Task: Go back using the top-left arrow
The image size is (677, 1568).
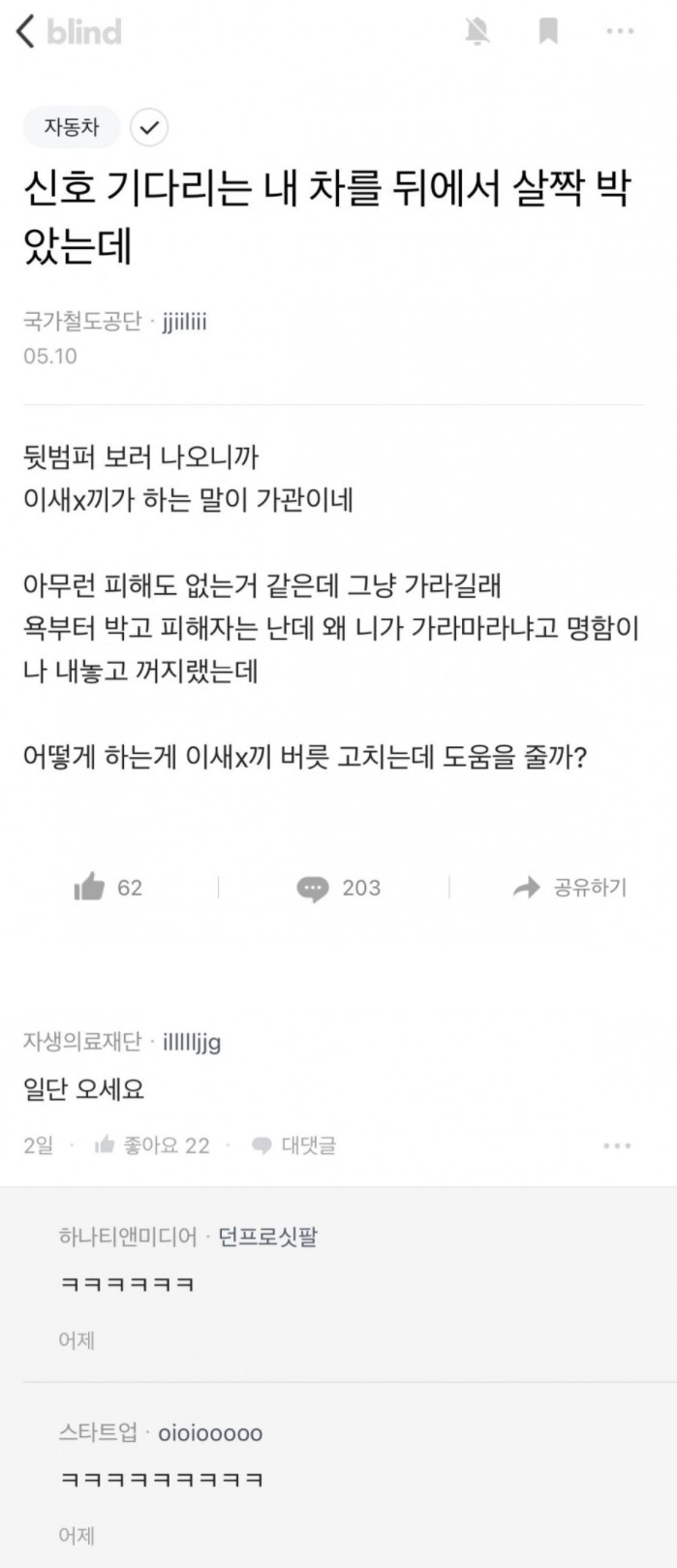Action: 26,32
